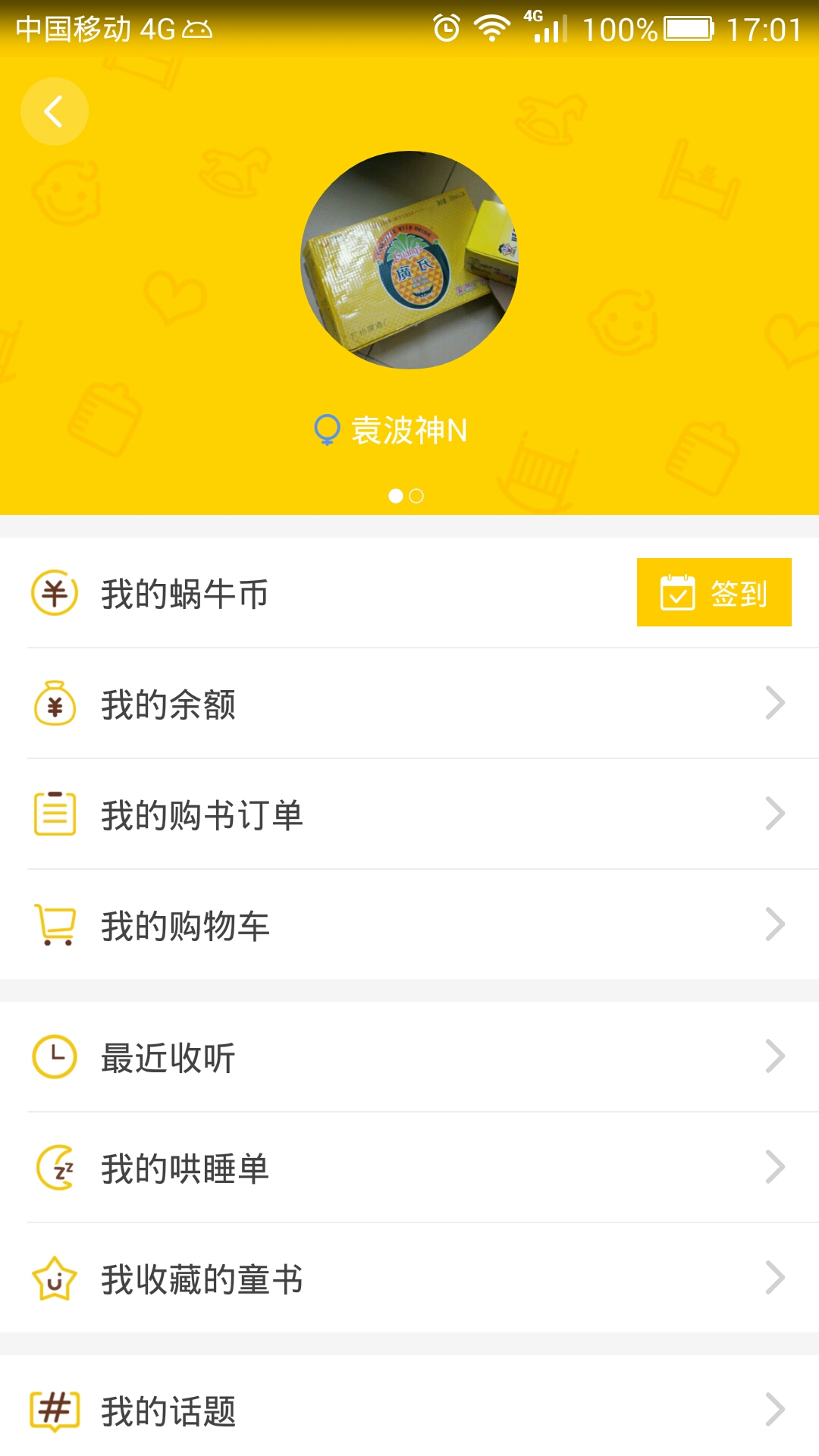
Task: Switch to the second page indicator dot
Action: click(416, 494)
